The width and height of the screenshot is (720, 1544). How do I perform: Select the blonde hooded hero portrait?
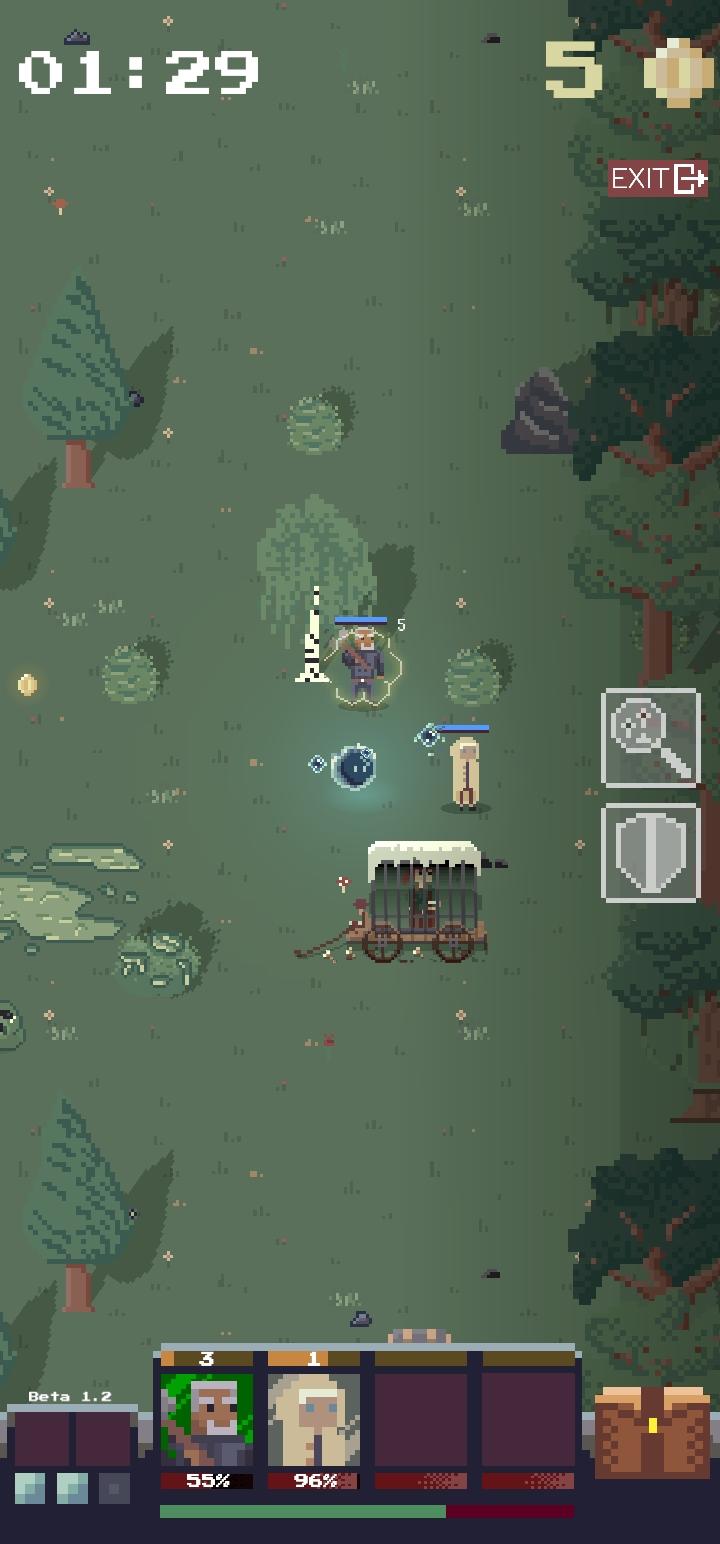pos(314,1420)
